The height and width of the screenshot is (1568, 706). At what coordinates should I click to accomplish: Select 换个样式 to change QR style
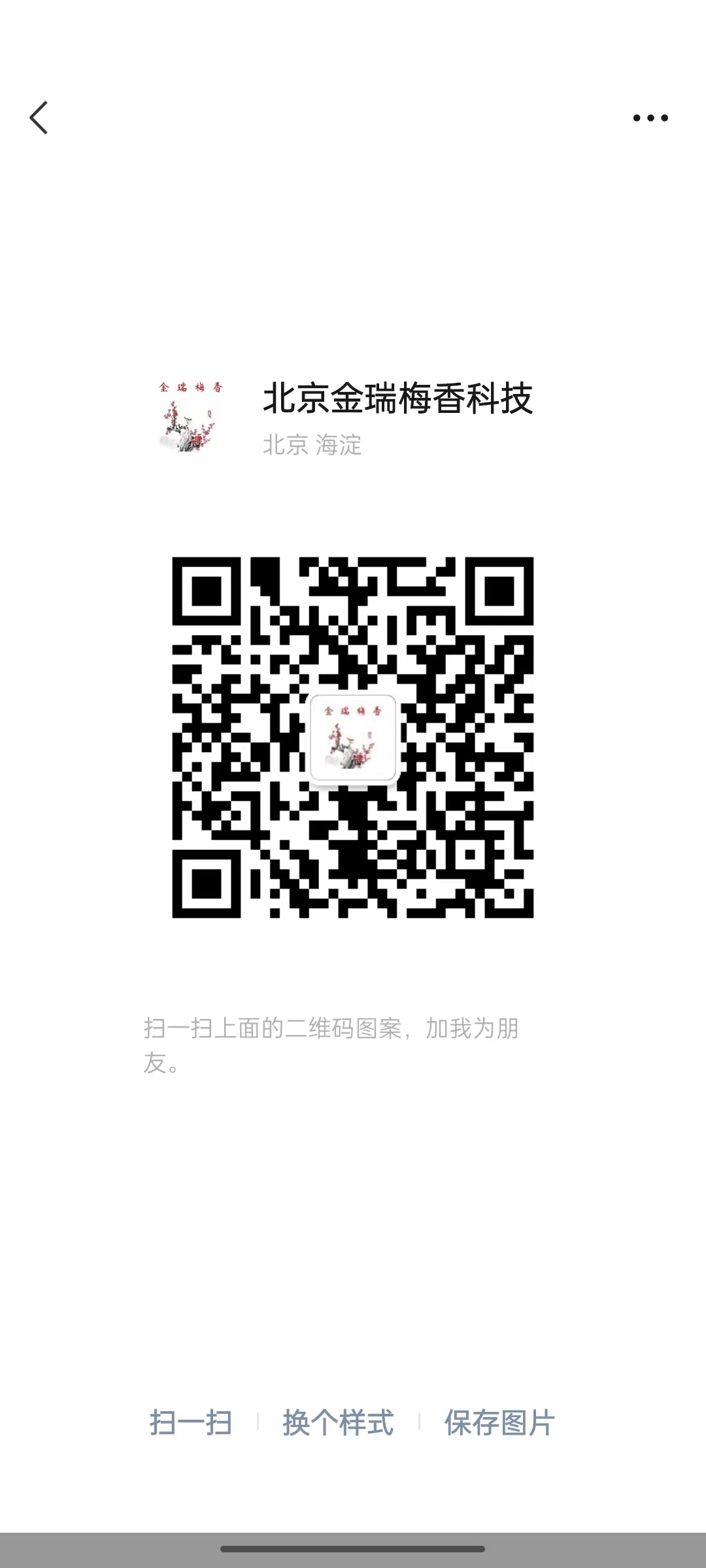[338, 1422]
